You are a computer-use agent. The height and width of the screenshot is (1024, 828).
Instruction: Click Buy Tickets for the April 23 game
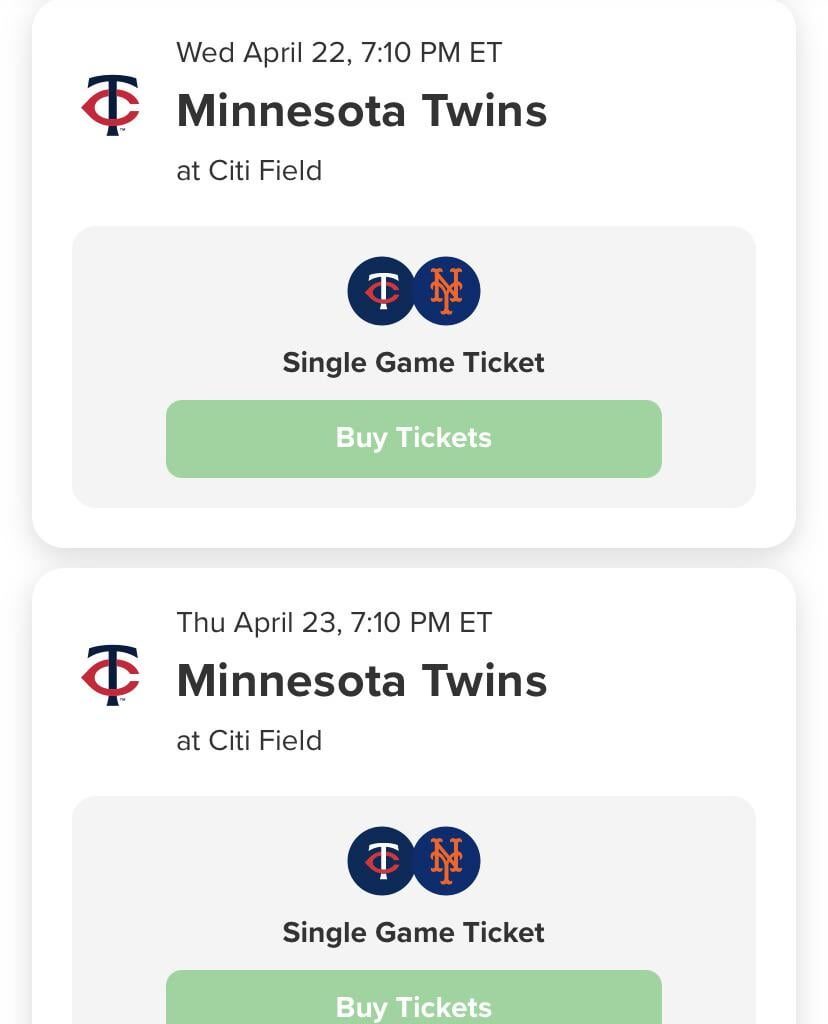click(414, 1005)
